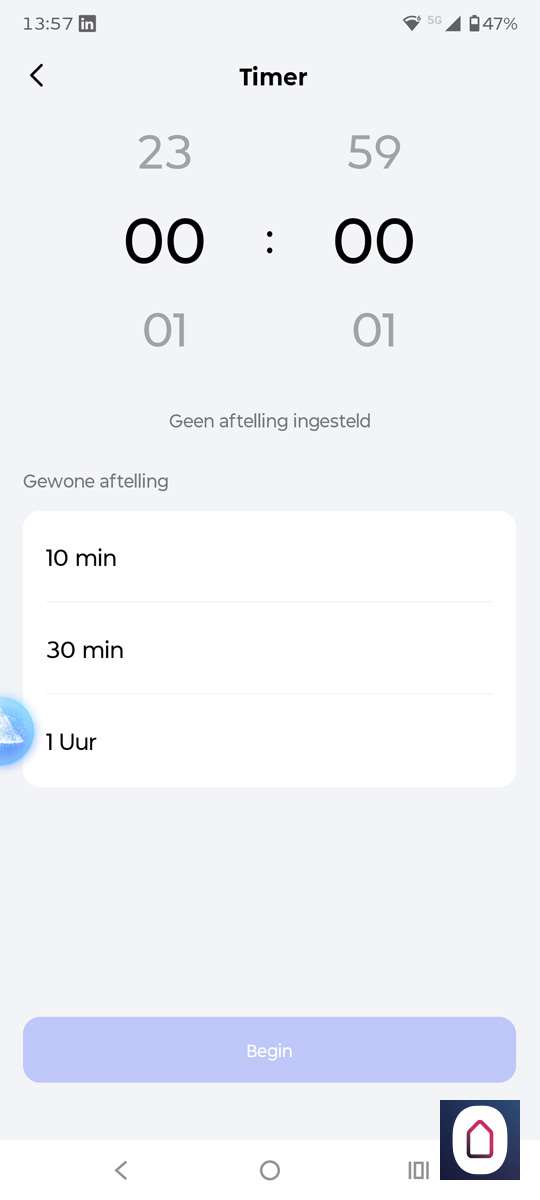Screen dimensions: 540x1200
Task: Tap the Begin button to start timer
Action: click(x=269, y=1050)
